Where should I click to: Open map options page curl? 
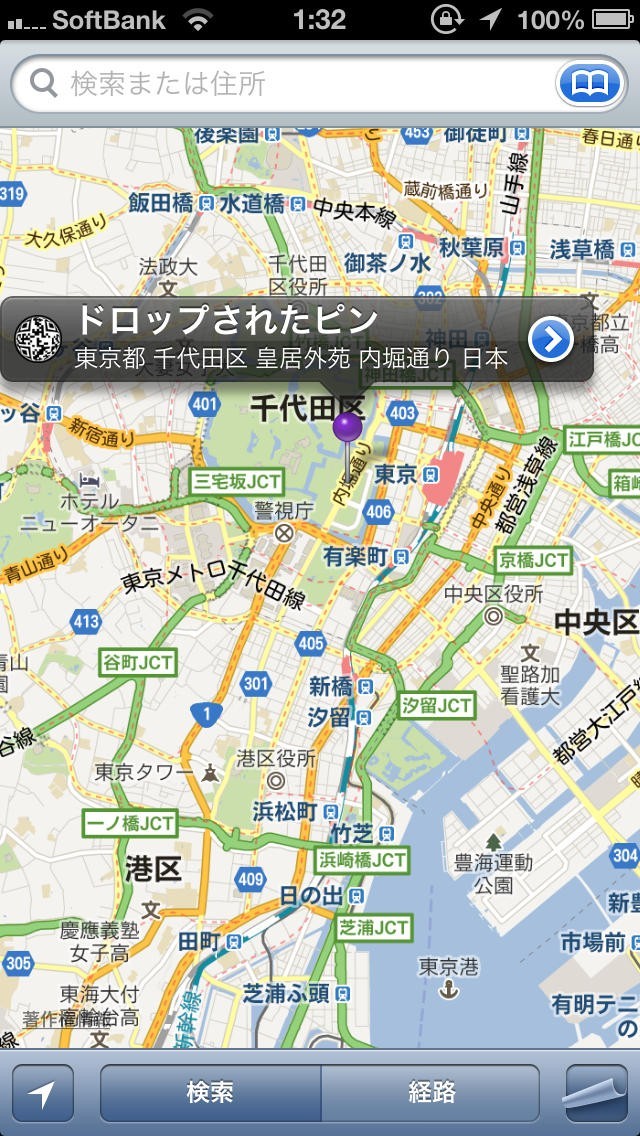pyautogui.click(x=595, y=1093)
